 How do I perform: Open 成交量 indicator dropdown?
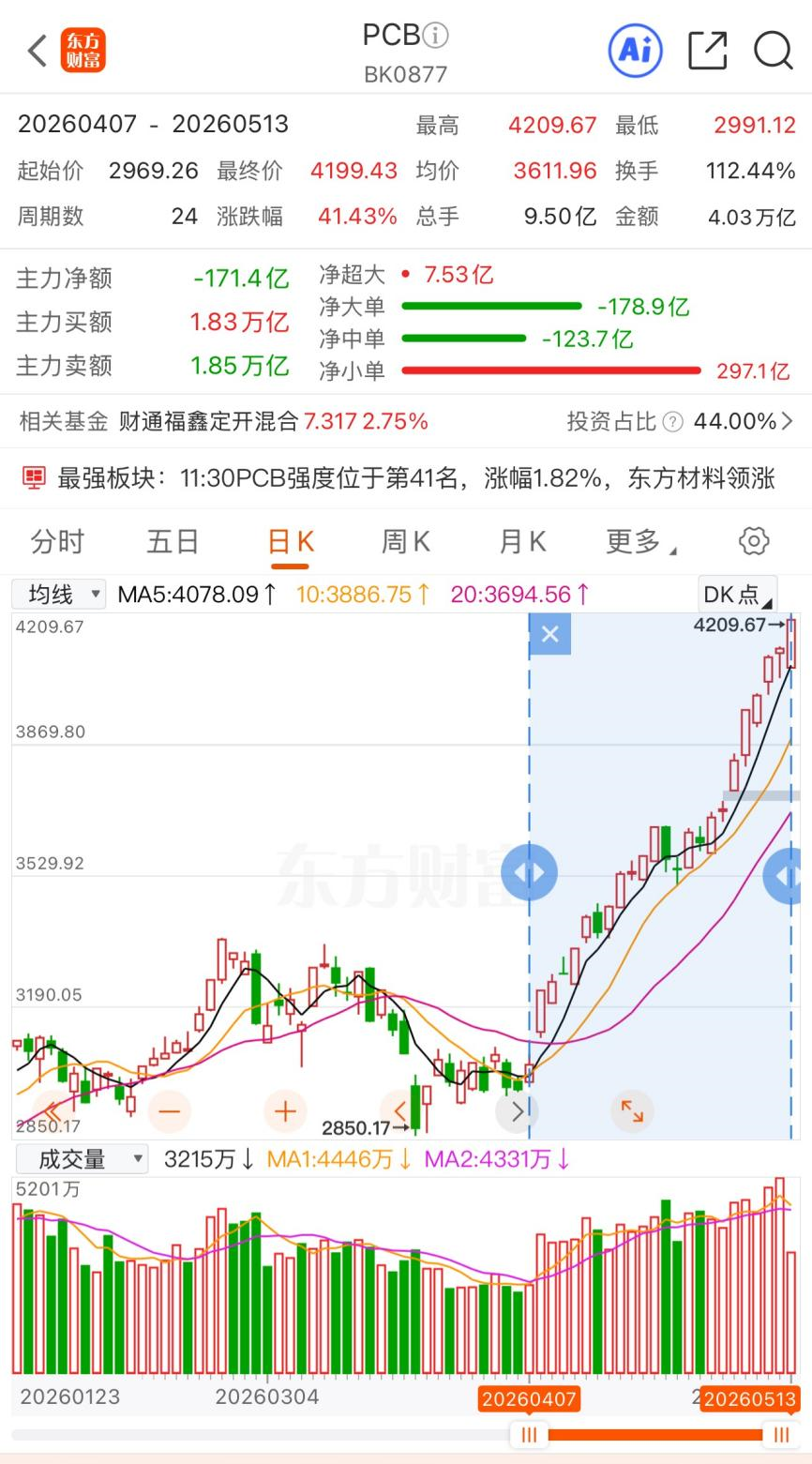[x=82, y=1159]
